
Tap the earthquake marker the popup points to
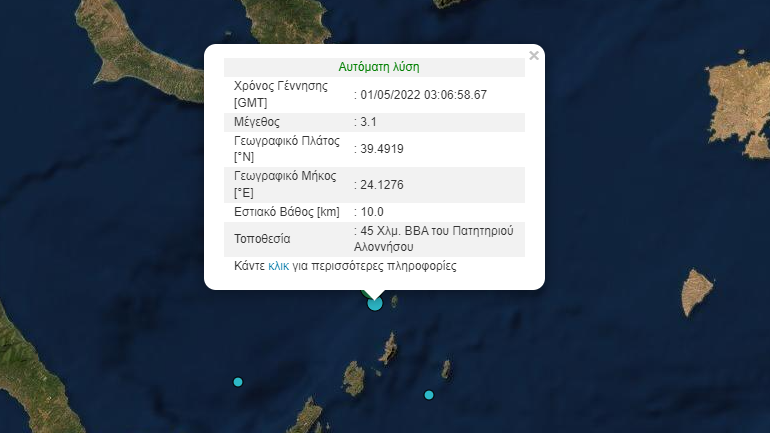pos(375,303)
